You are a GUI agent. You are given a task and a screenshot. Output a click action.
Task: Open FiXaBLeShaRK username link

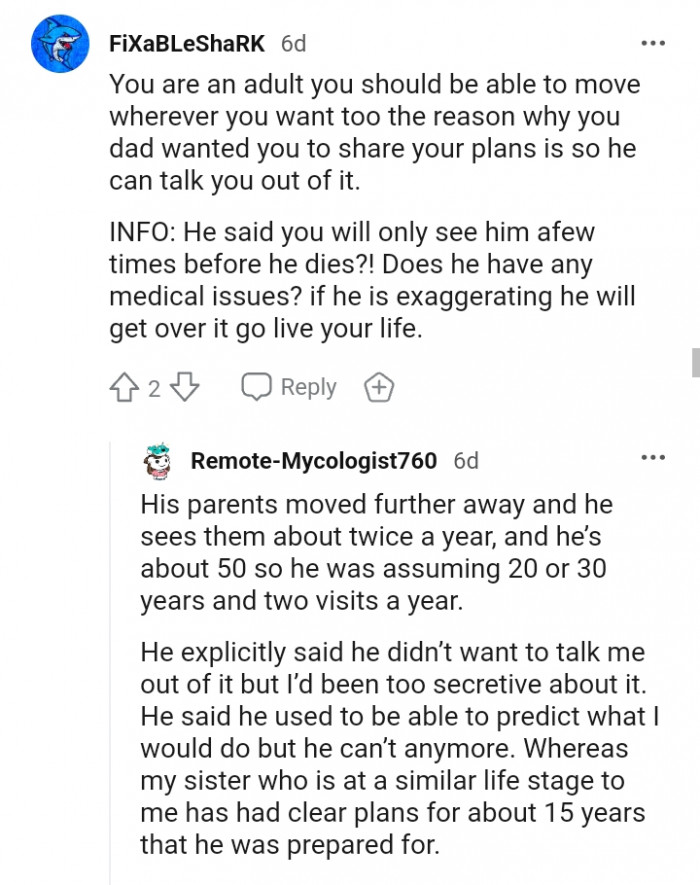click(188, 44)
